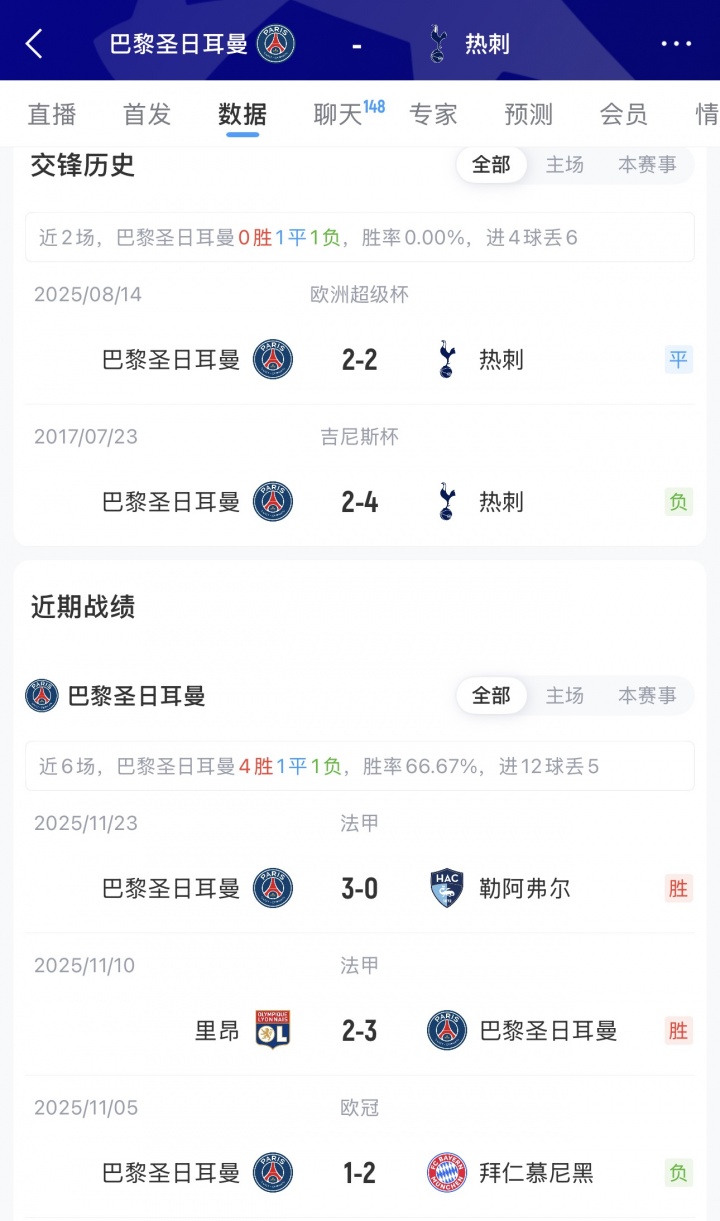The width and height of the screenshot is (720, 1221).
Task: Tap the 巴黎圣日耳曼 team in header
Action: [x=201, y=44]
